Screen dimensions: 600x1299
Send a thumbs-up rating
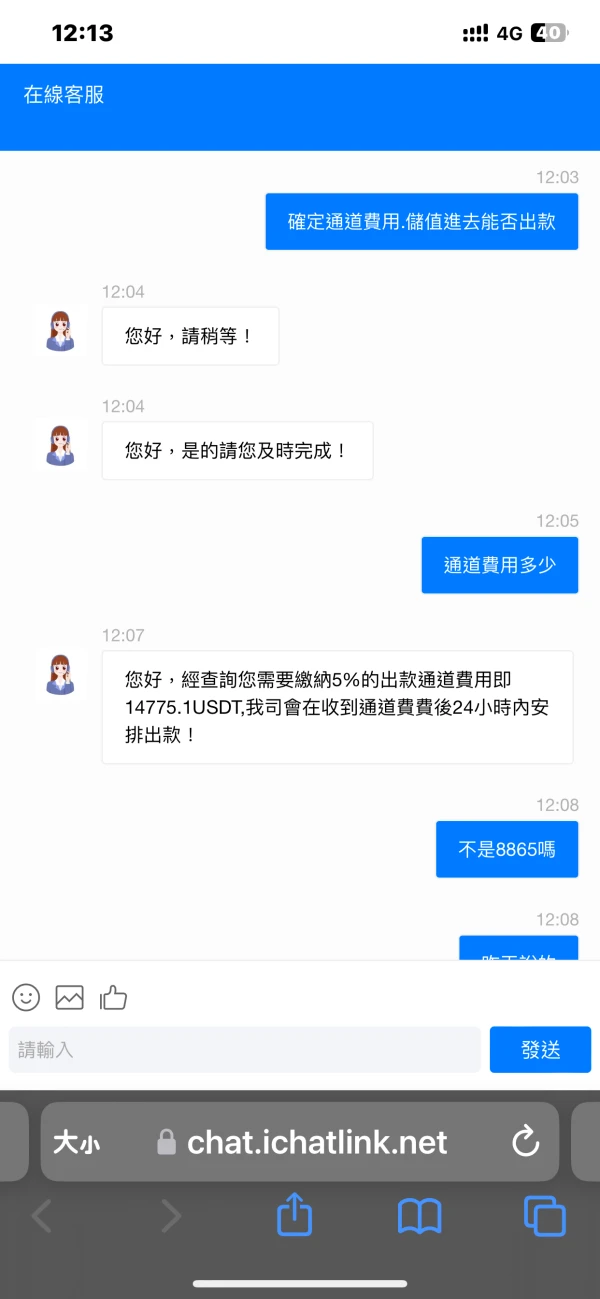[113, 997]
